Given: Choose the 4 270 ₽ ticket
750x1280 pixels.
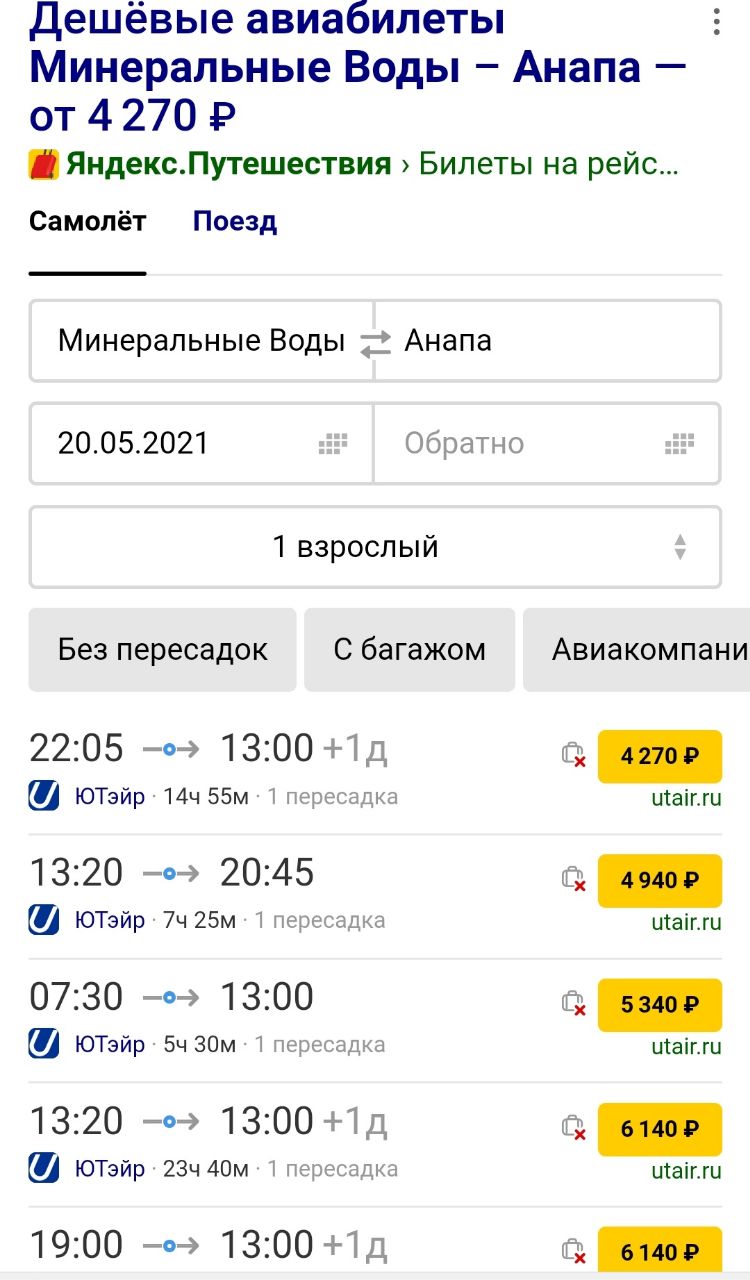Looking at the screenshot, I should (659, 757).
